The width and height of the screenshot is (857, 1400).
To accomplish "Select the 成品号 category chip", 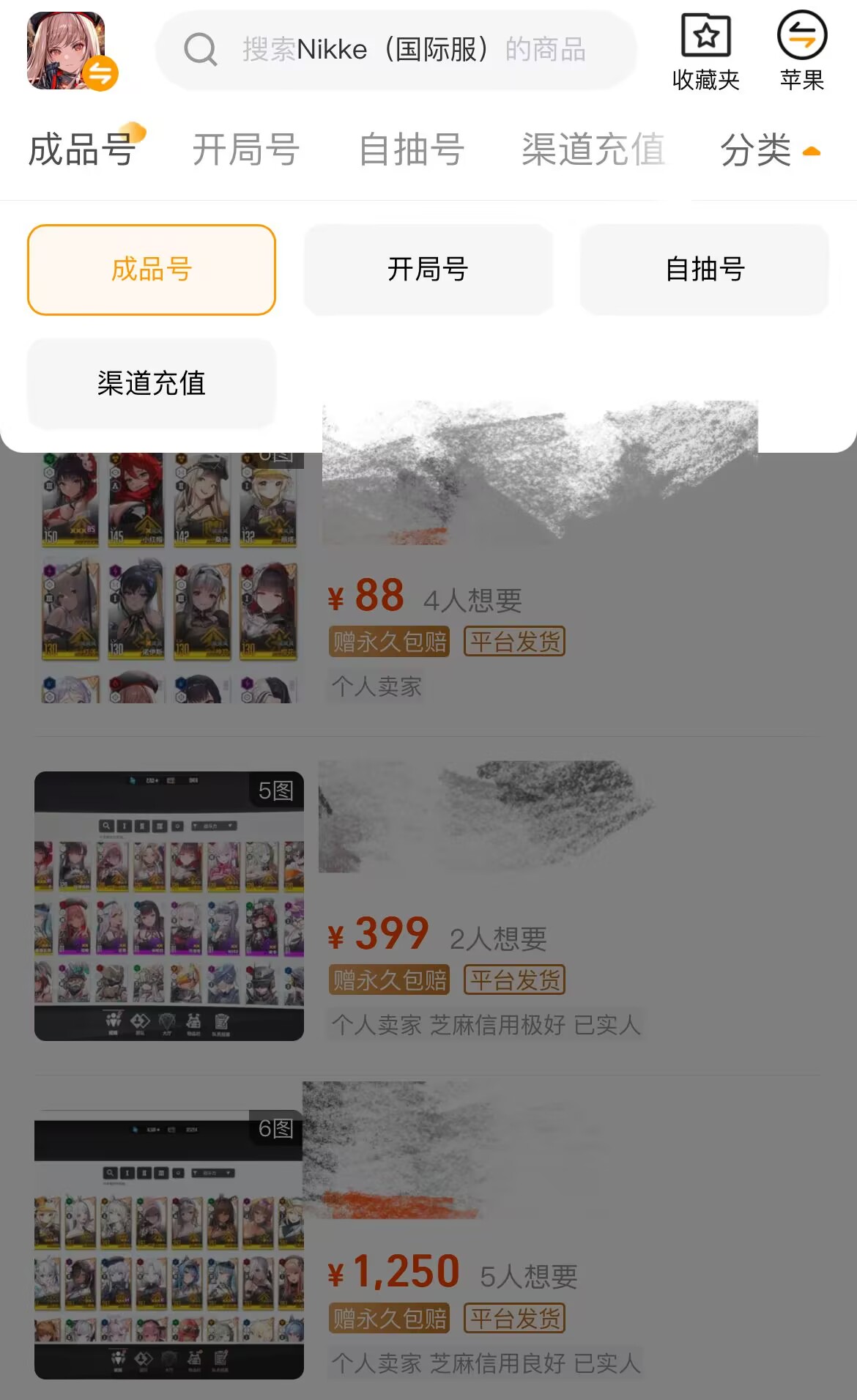I will coord(152,270).
